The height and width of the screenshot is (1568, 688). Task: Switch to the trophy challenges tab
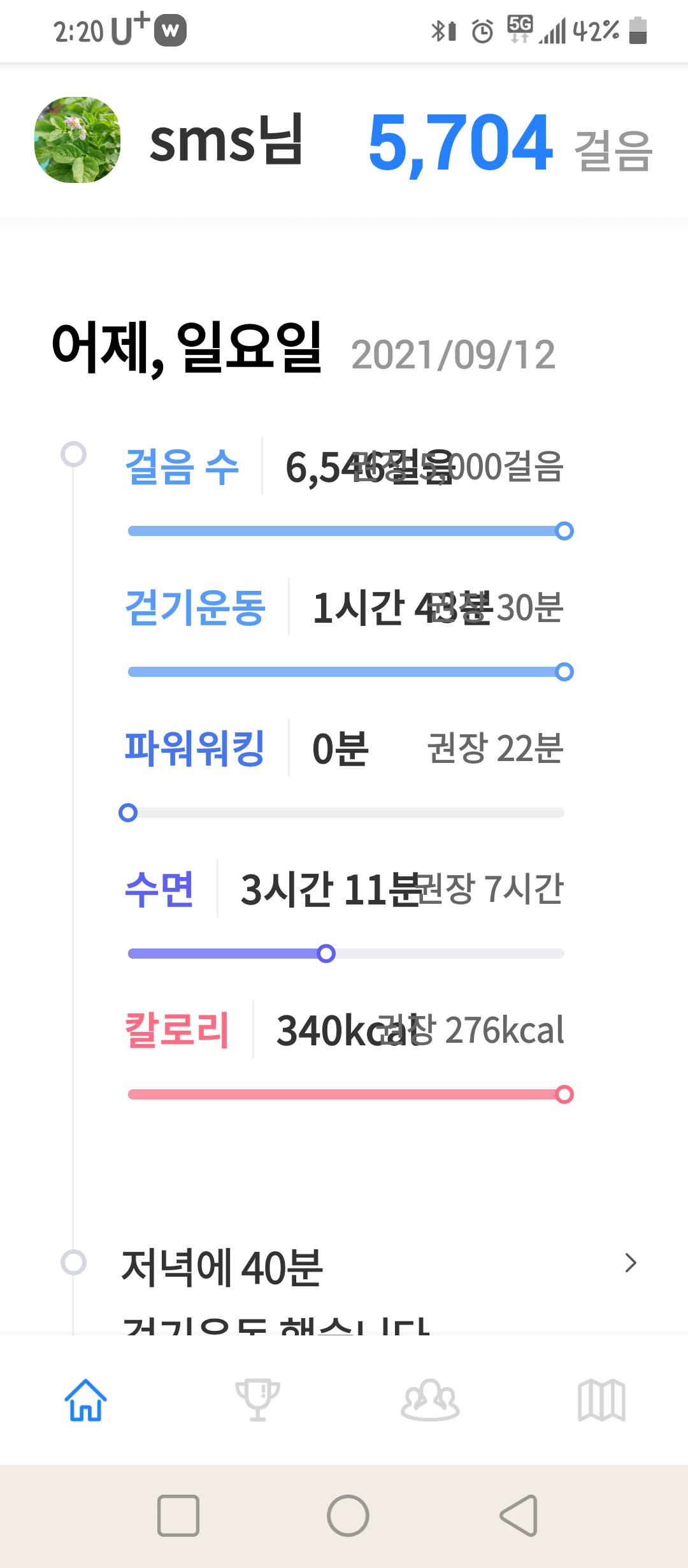point(257,1400)
